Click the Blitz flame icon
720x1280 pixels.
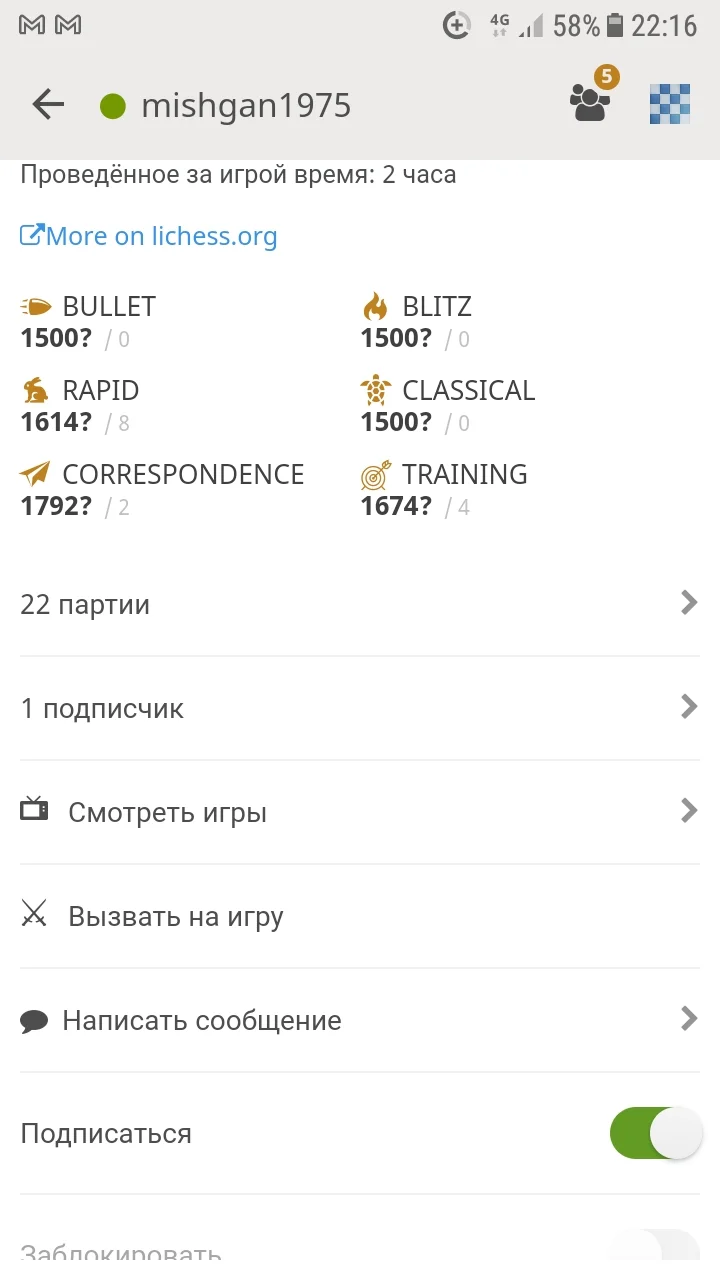click(375, 306)
